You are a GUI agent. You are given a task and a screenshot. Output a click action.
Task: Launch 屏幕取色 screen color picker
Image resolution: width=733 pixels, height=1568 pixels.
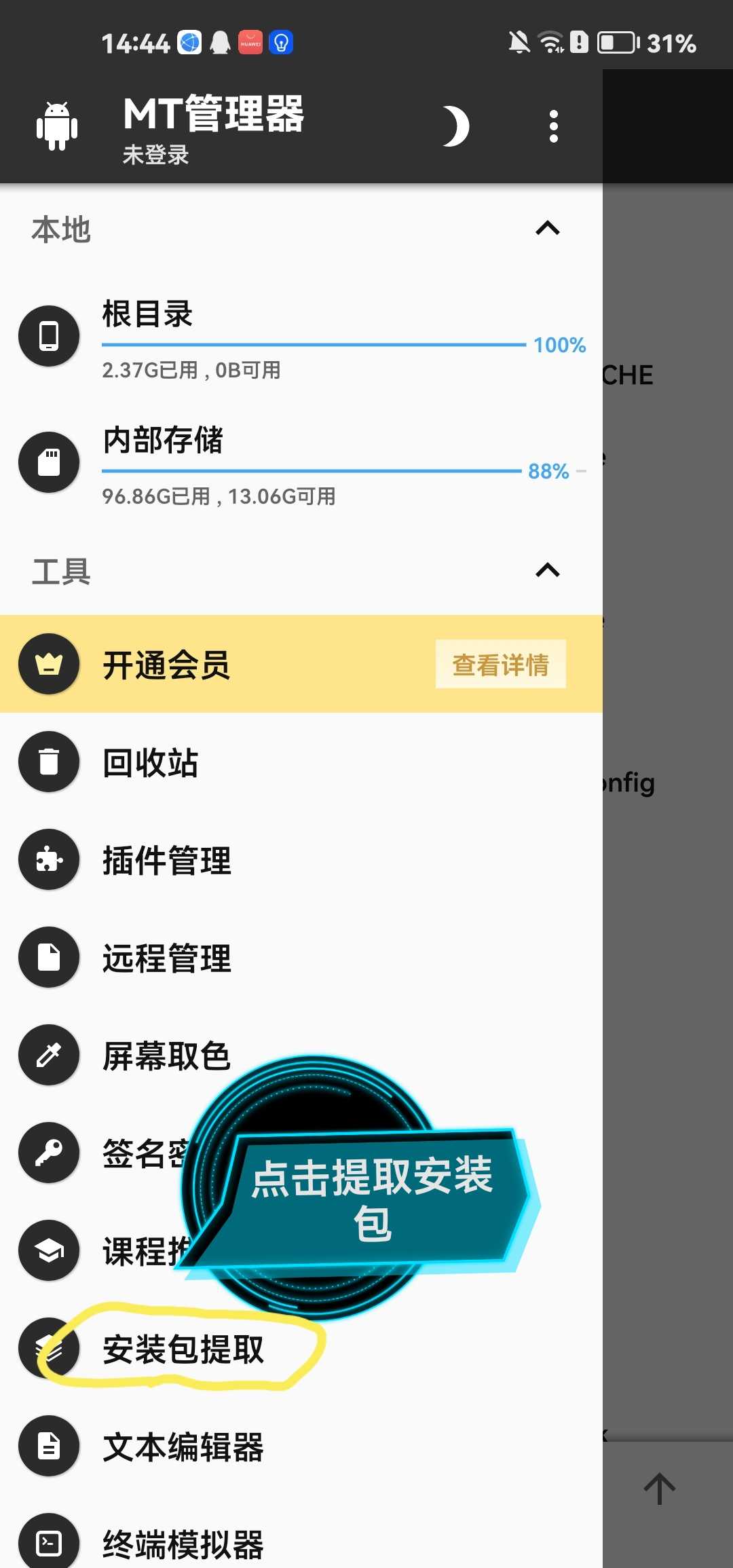coord(167,1056)
